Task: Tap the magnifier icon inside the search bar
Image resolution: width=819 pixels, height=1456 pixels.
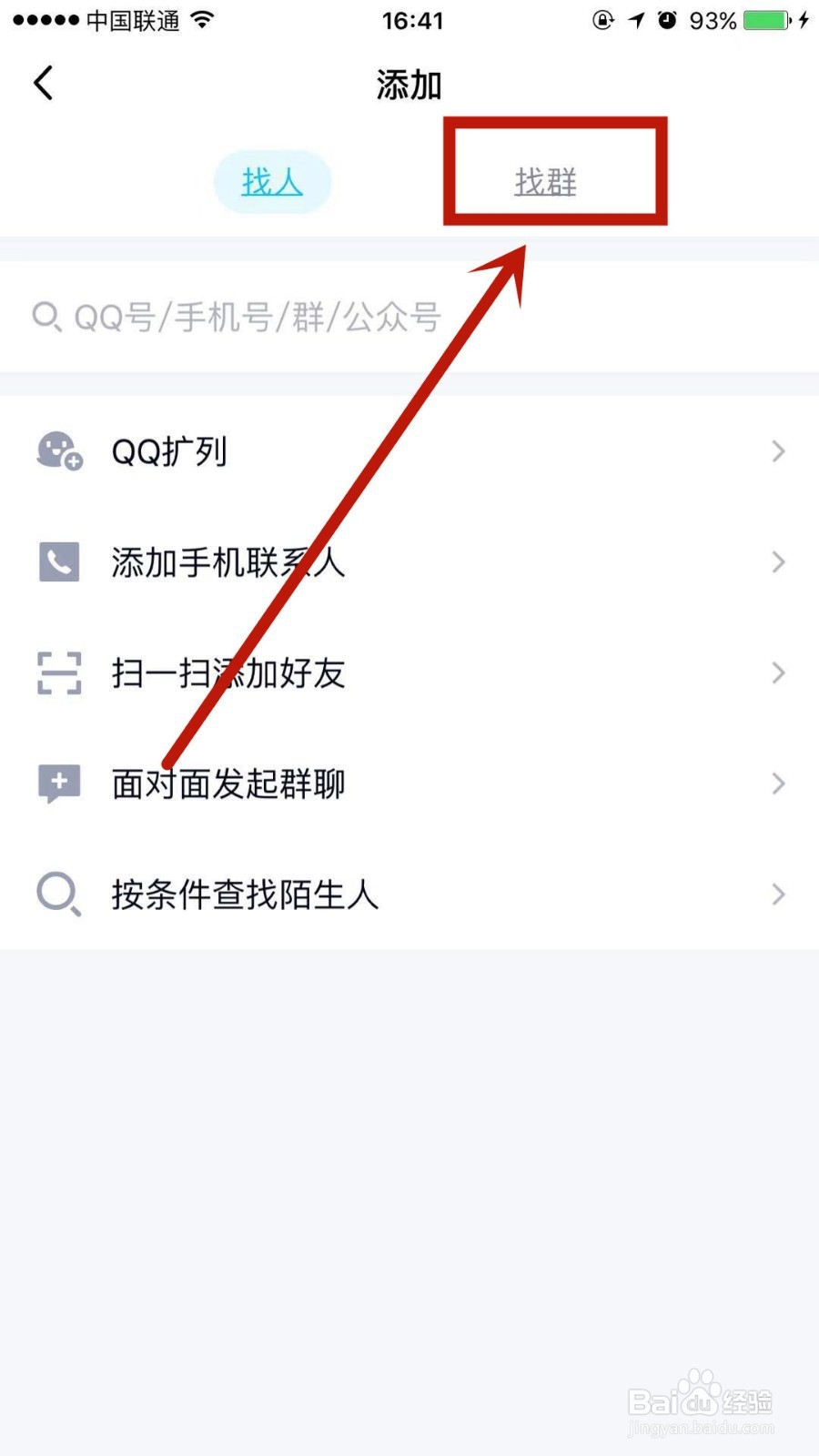Action: [x=45, y=318]
